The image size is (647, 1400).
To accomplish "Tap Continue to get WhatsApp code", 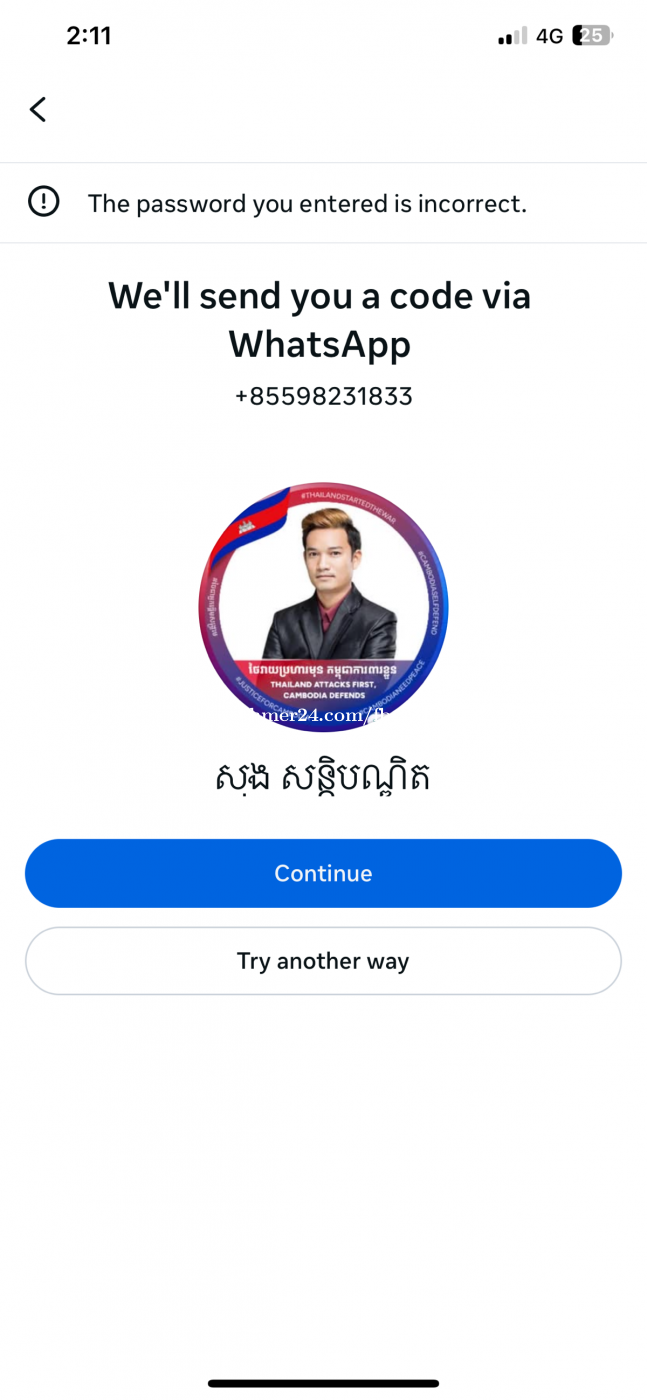I will click(323, 873).
